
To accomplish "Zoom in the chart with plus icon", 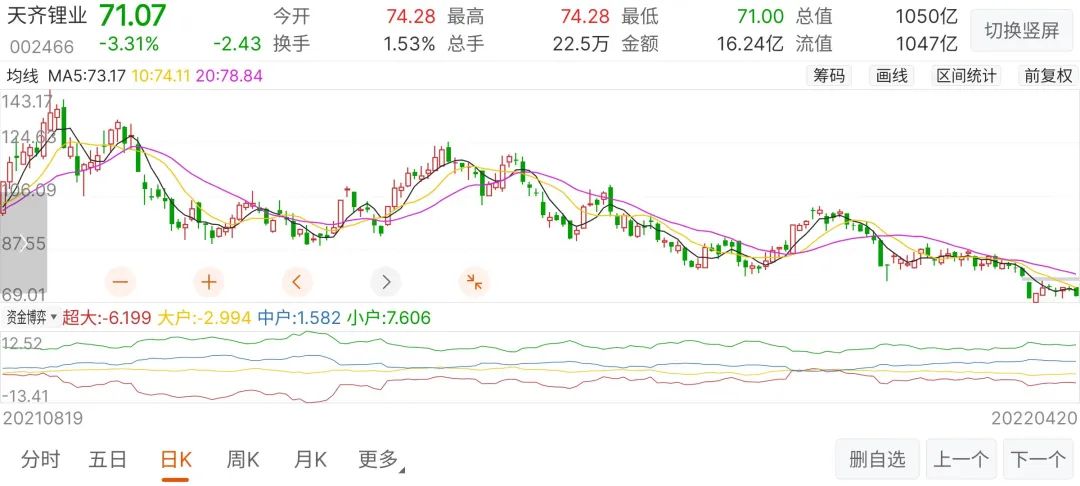I will pyautogui.click(x=209, y=281).
